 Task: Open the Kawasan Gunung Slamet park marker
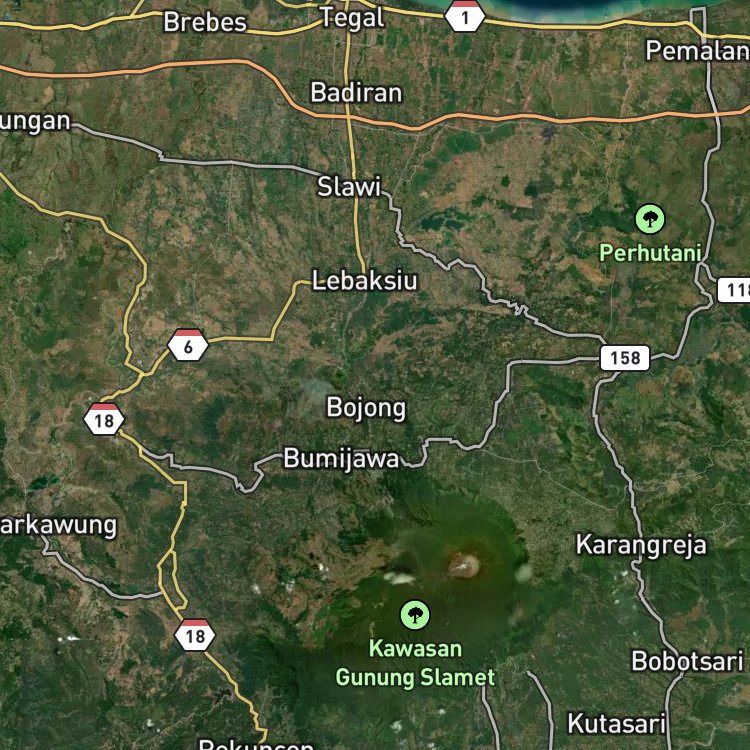tap(415, 615)
